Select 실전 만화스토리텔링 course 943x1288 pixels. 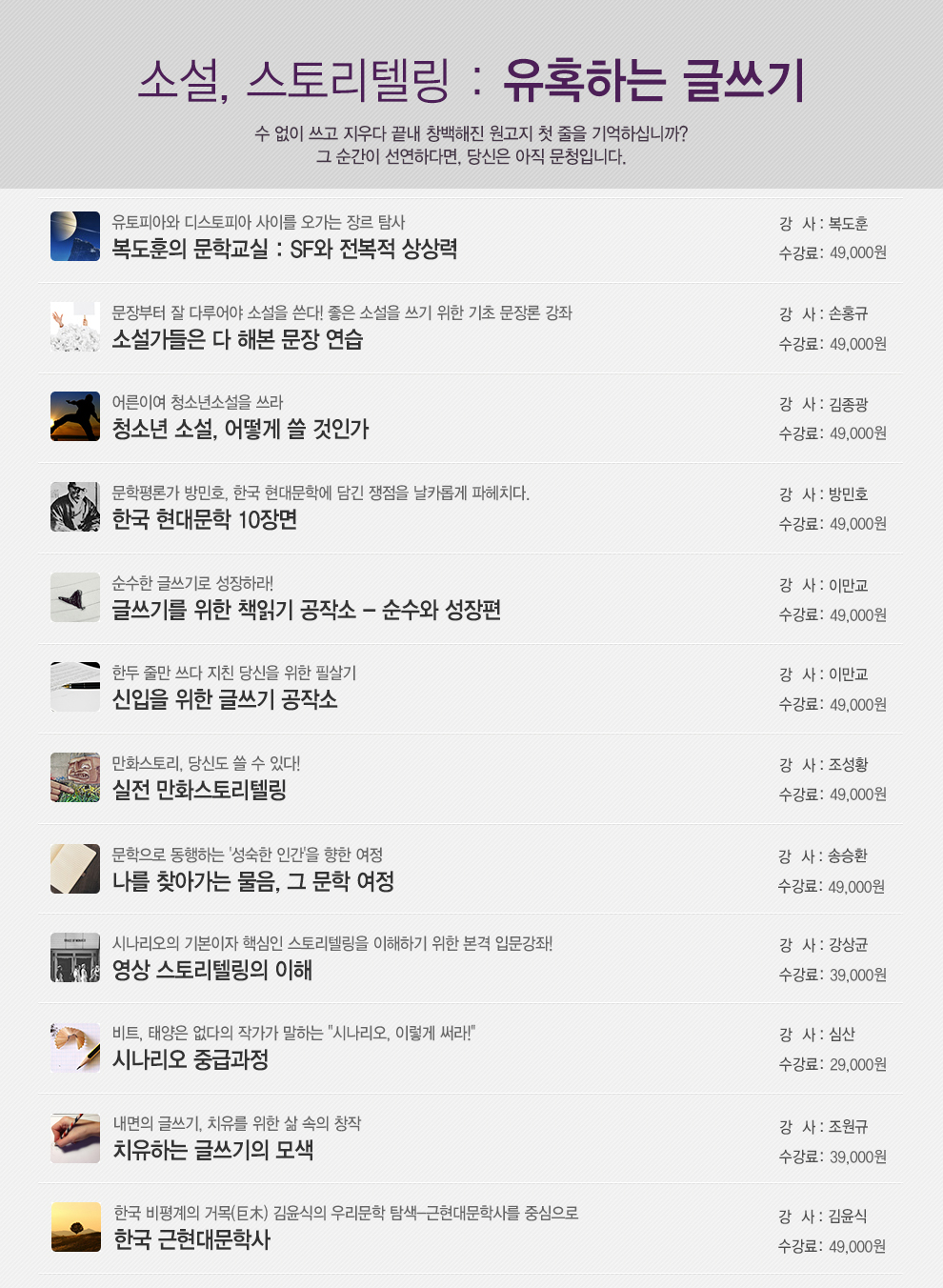point(199,791)
